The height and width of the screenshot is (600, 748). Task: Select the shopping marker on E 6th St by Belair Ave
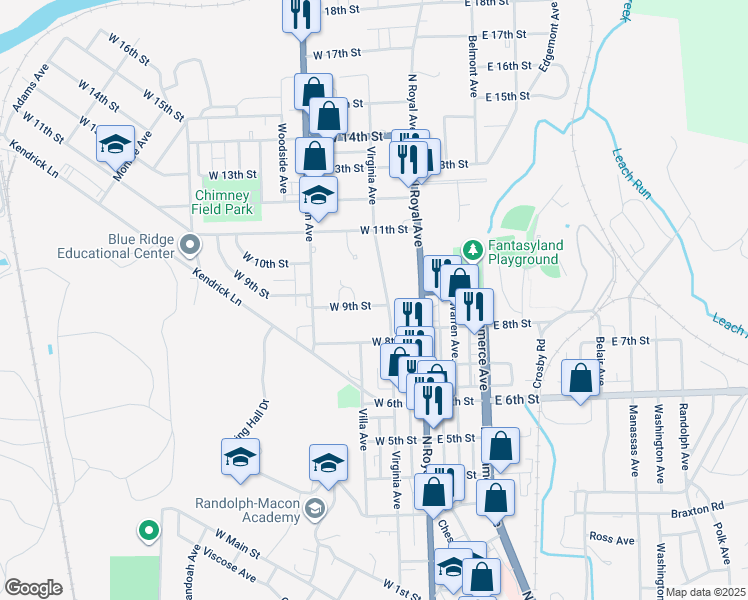[x=581, y=378]
